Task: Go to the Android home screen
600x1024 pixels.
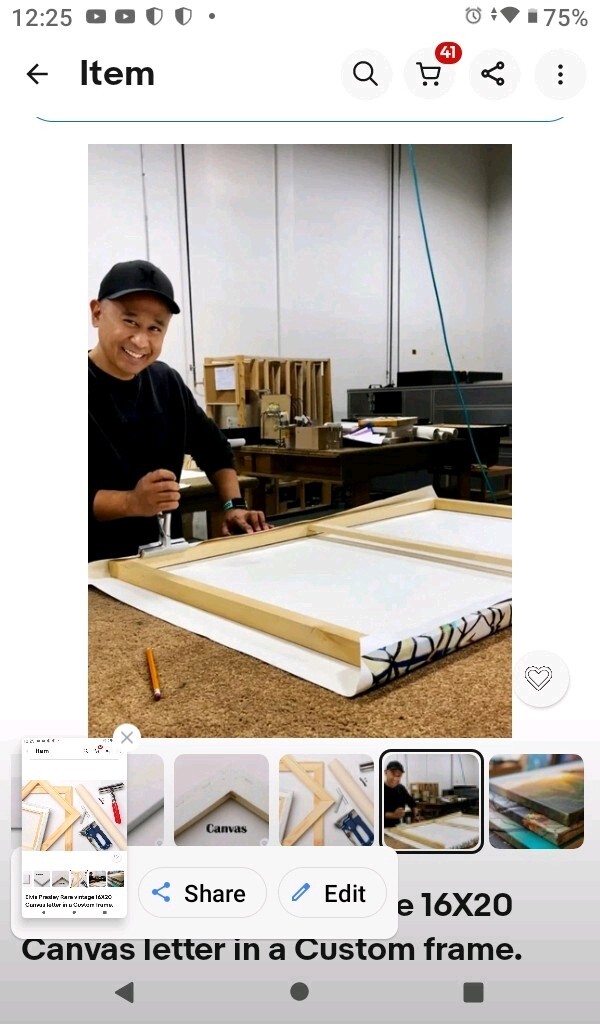Action: pos(299,991)
